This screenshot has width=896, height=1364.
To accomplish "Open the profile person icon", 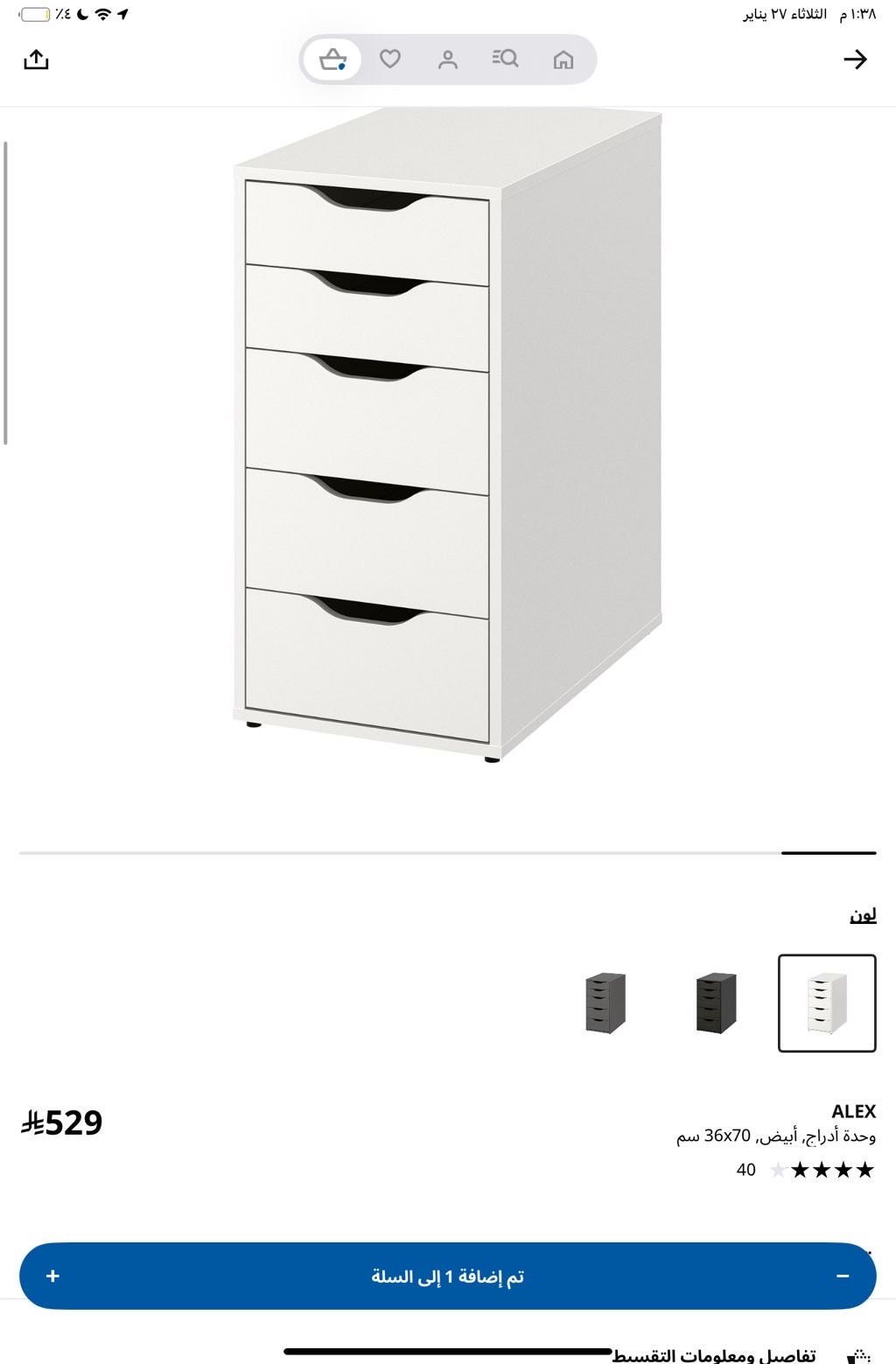I will tap(448, 59).
